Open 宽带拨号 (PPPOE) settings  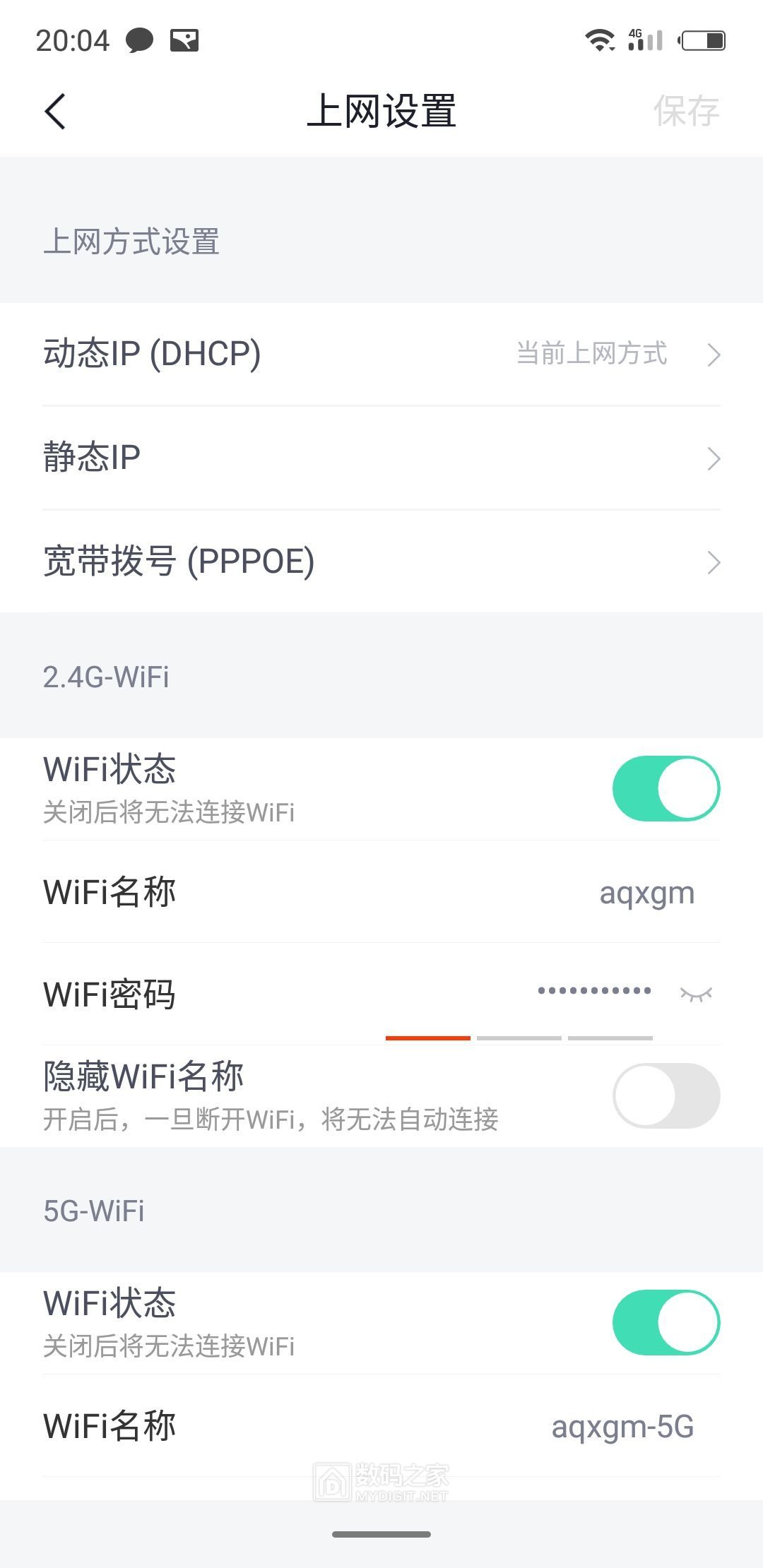715,562
